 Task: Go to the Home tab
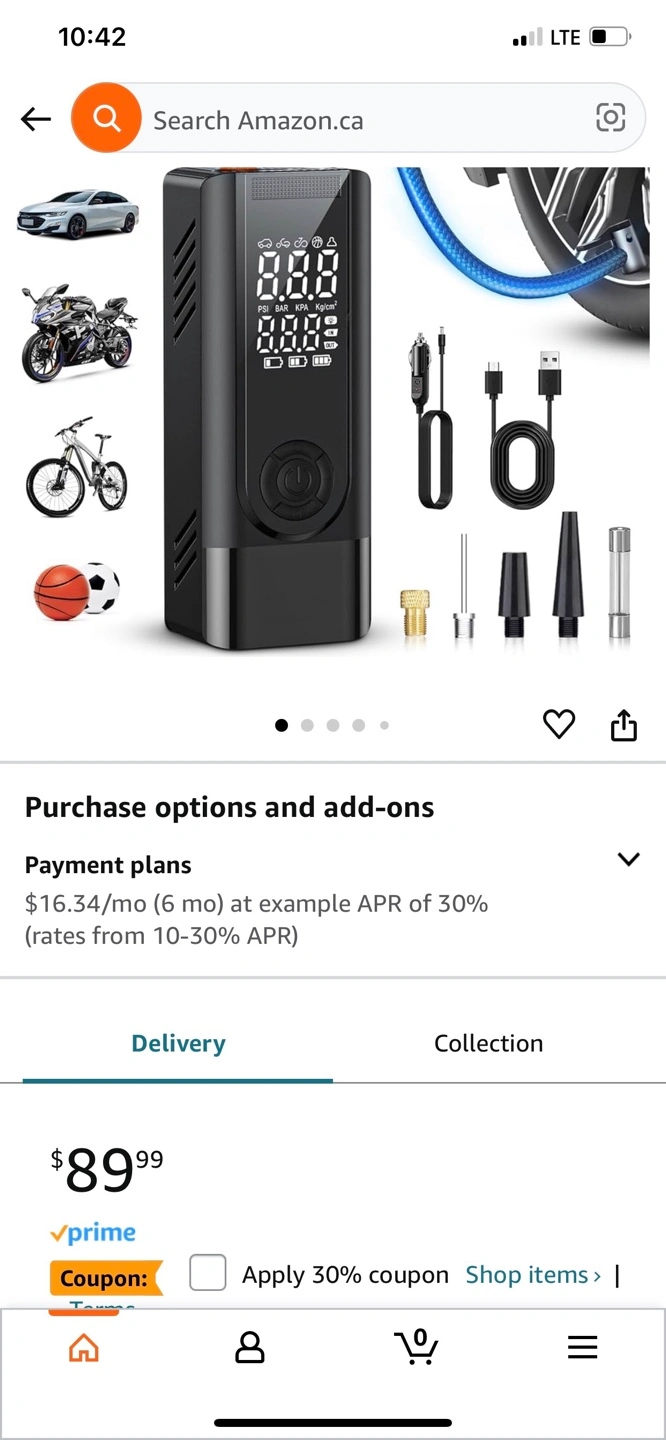click(x=84, y=1347)
